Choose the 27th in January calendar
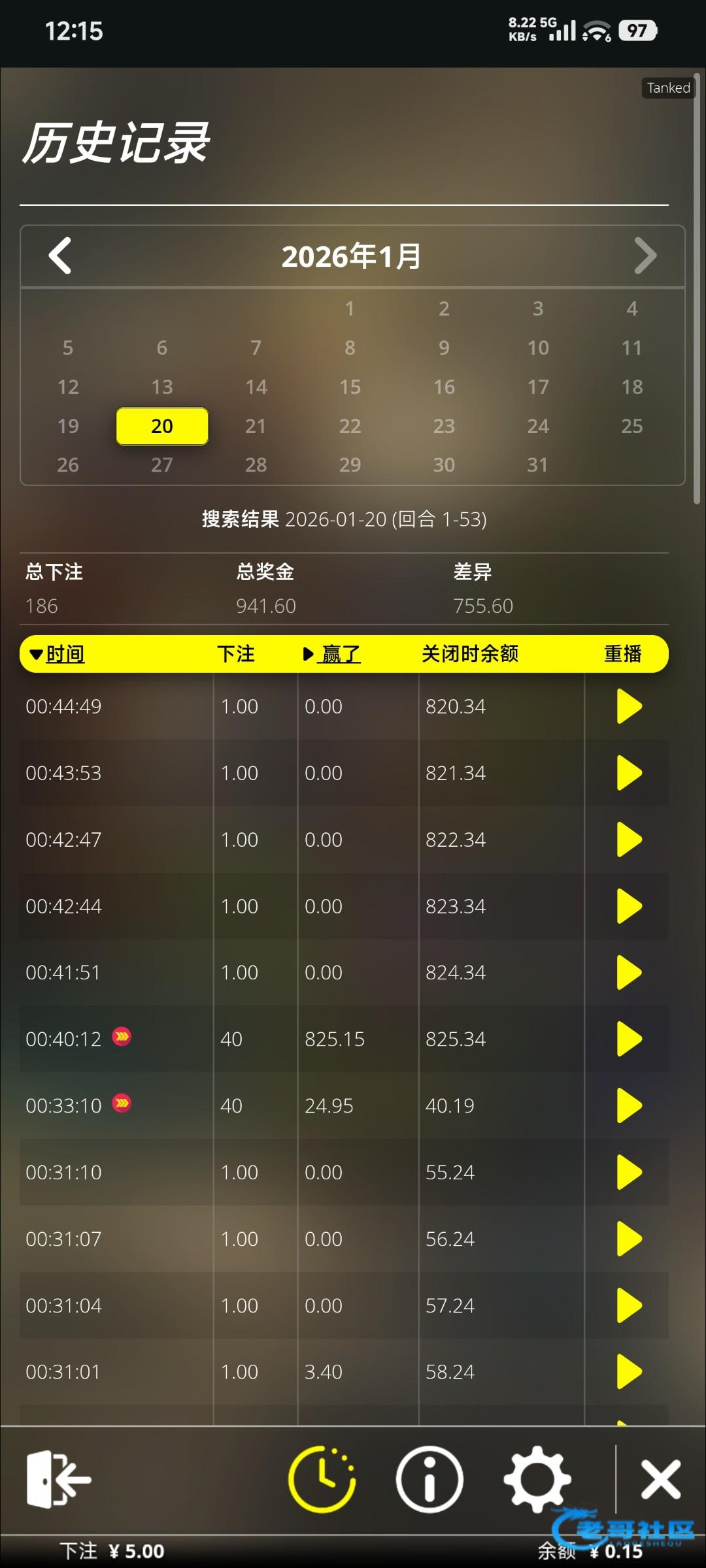706x1568 pixels. coord(162,465)
